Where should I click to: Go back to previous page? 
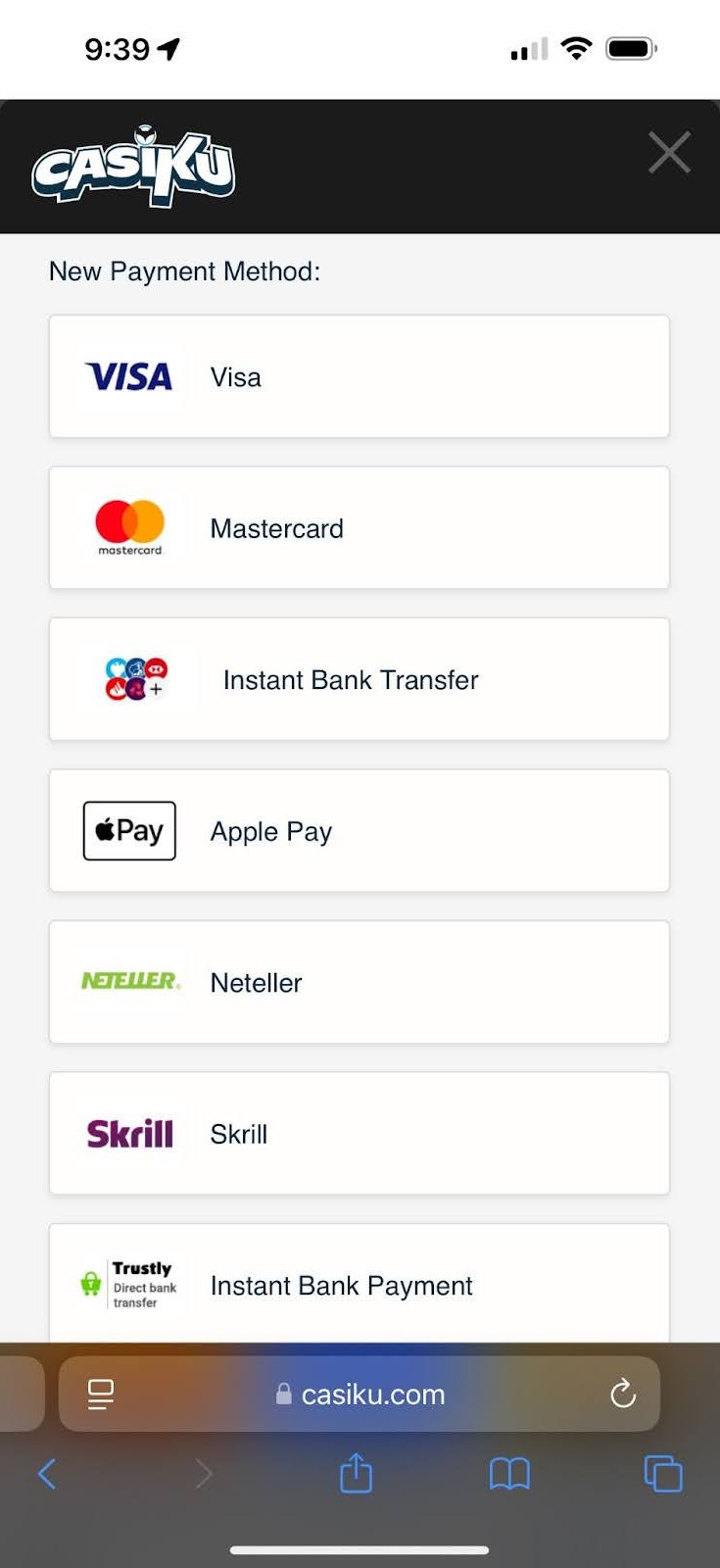point(47,1473)
